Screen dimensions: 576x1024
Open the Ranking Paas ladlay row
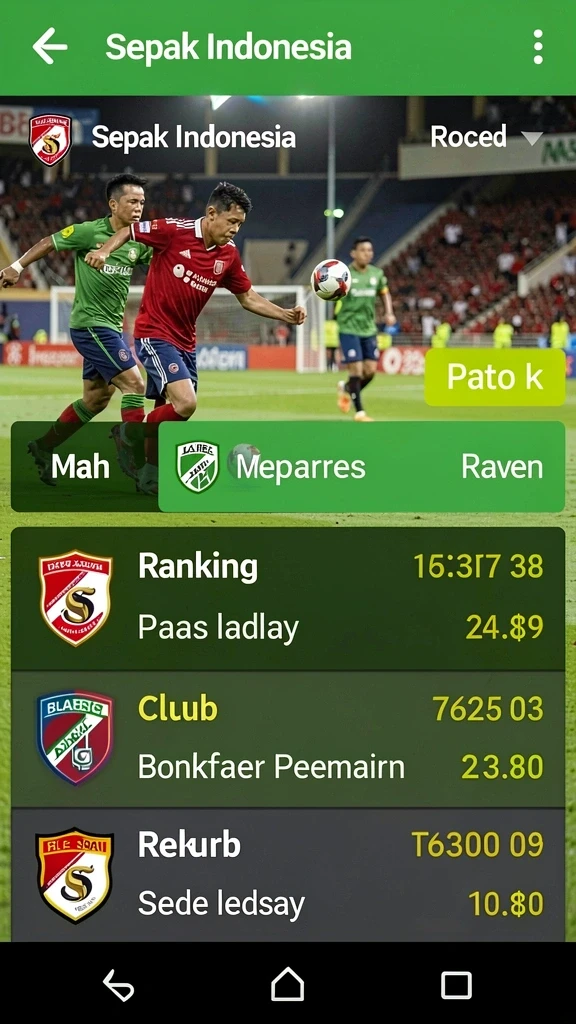point(288,598)
